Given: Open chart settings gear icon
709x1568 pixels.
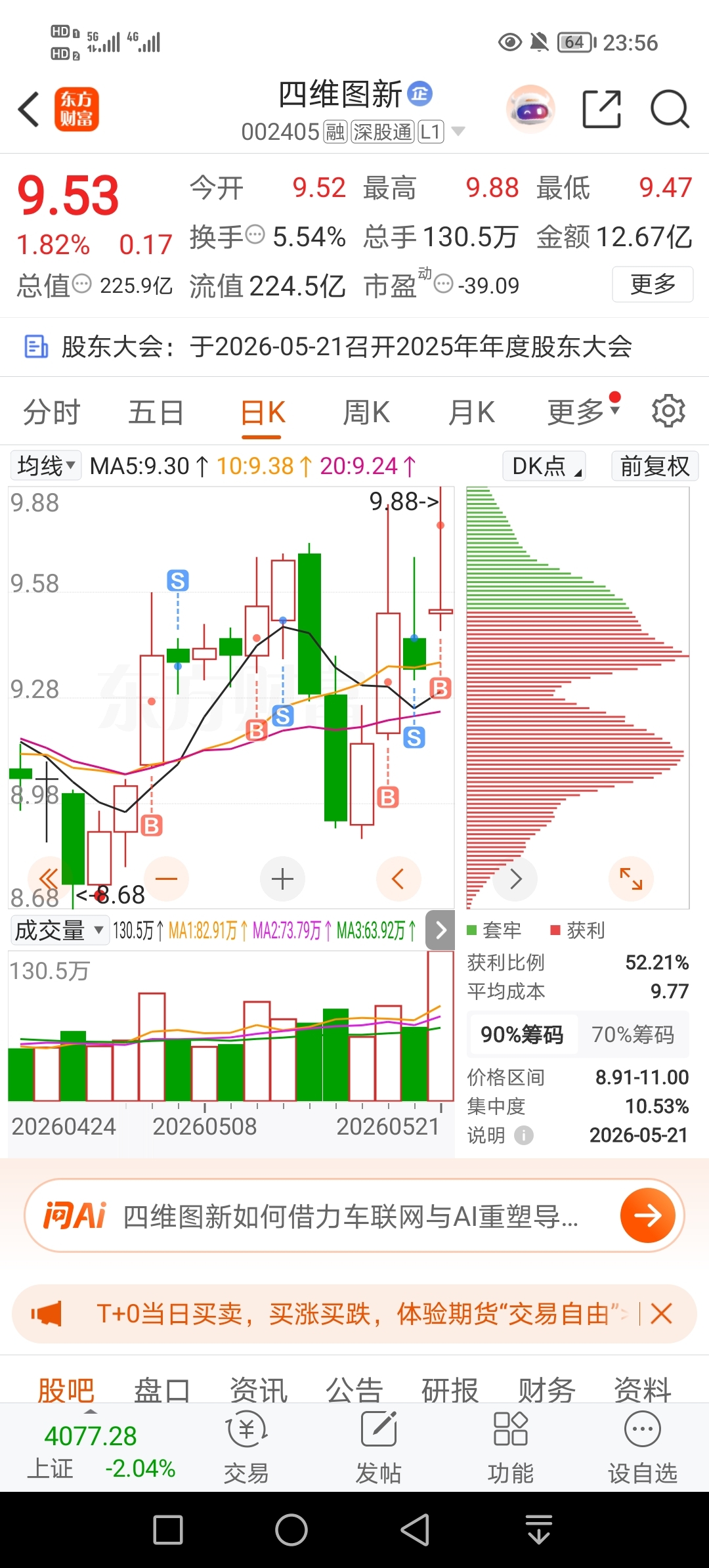Looking at the screenshot, I should tap(668, 411).
